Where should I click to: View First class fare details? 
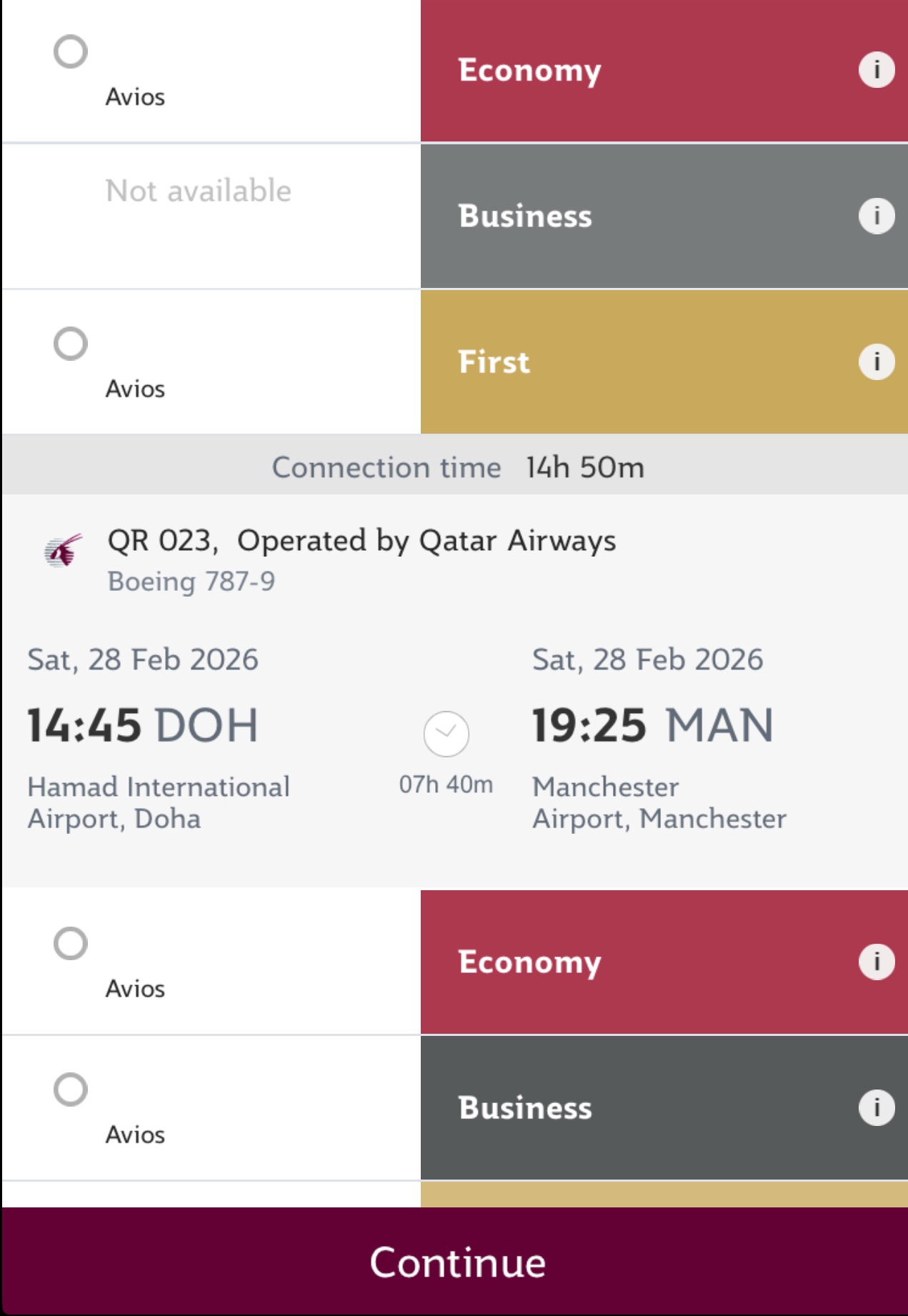pyautogui.click(x=875, y=362)
